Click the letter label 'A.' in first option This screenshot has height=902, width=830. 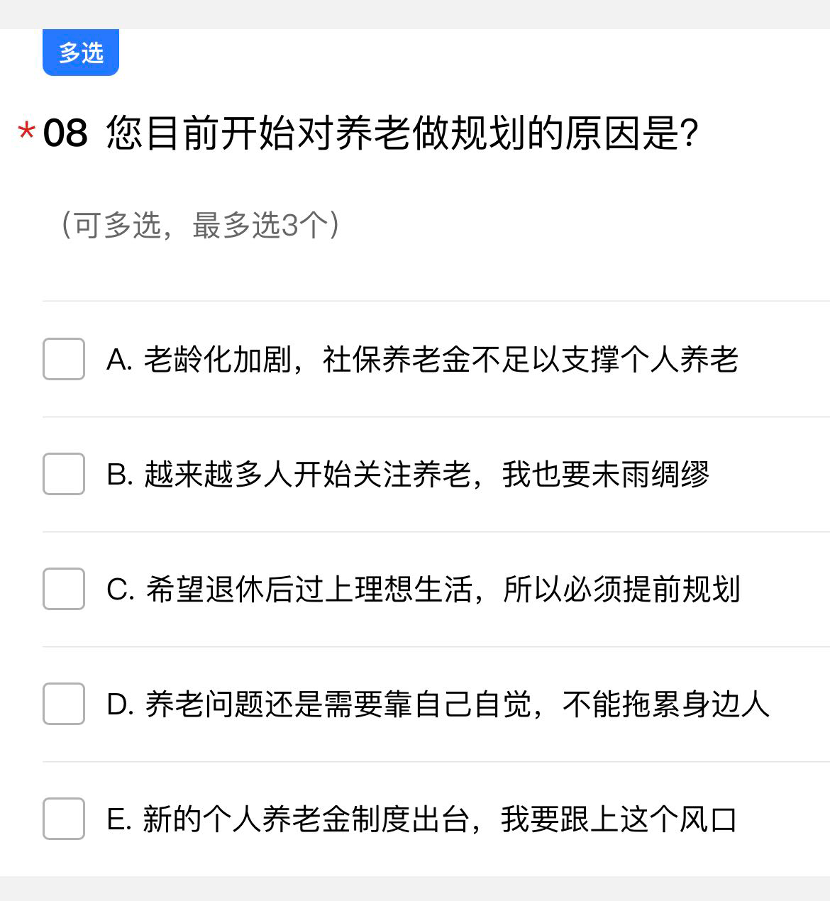116,360
